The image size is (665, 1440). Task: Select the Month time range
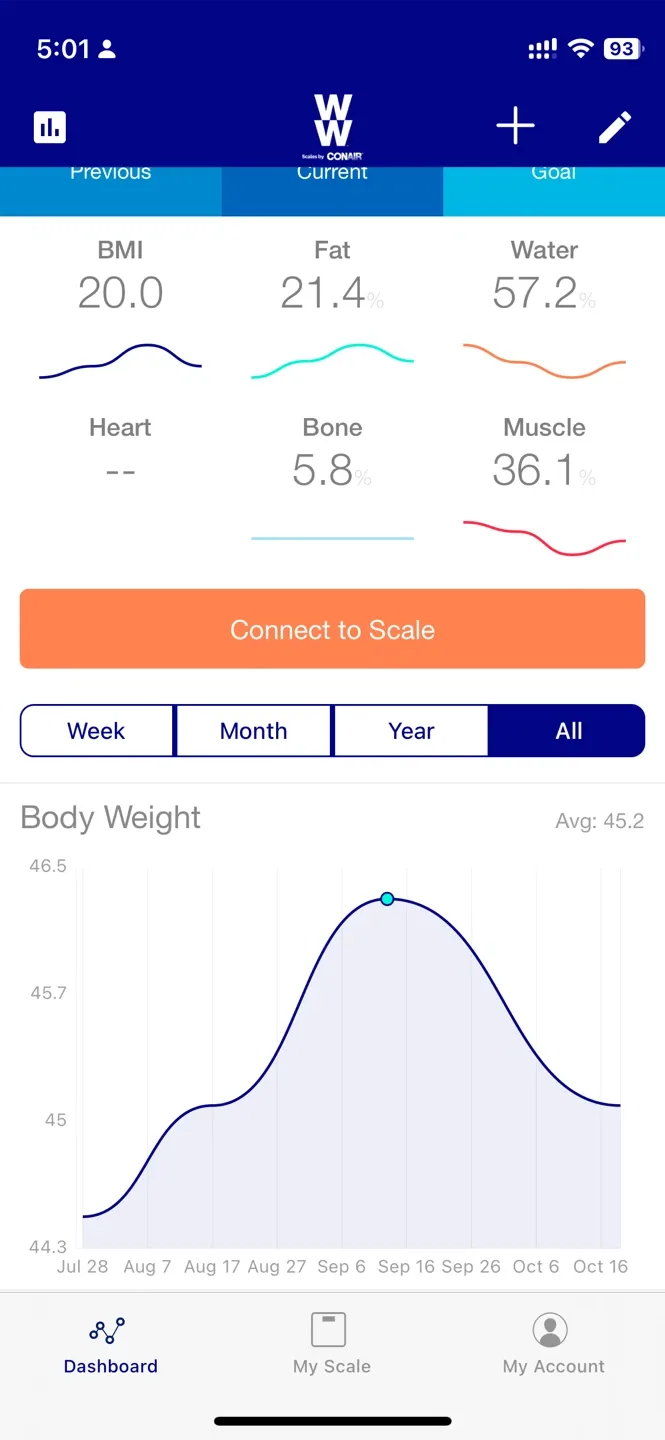pyautogui.click(x=254, y=731)
